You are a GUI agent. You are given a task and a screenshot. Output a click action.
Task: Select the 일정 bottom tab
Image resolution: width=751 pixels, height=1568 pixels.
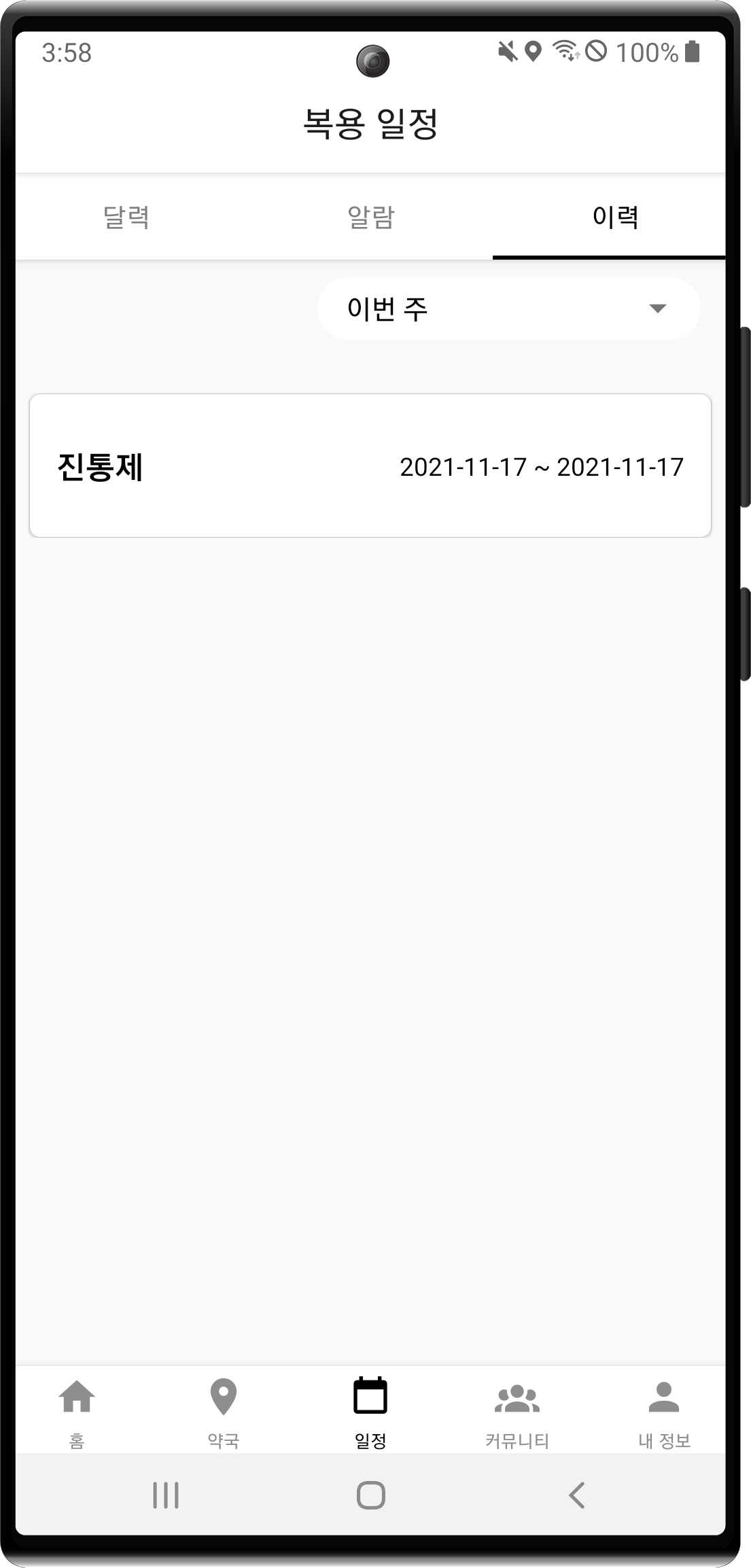(x=370, y=1412)
